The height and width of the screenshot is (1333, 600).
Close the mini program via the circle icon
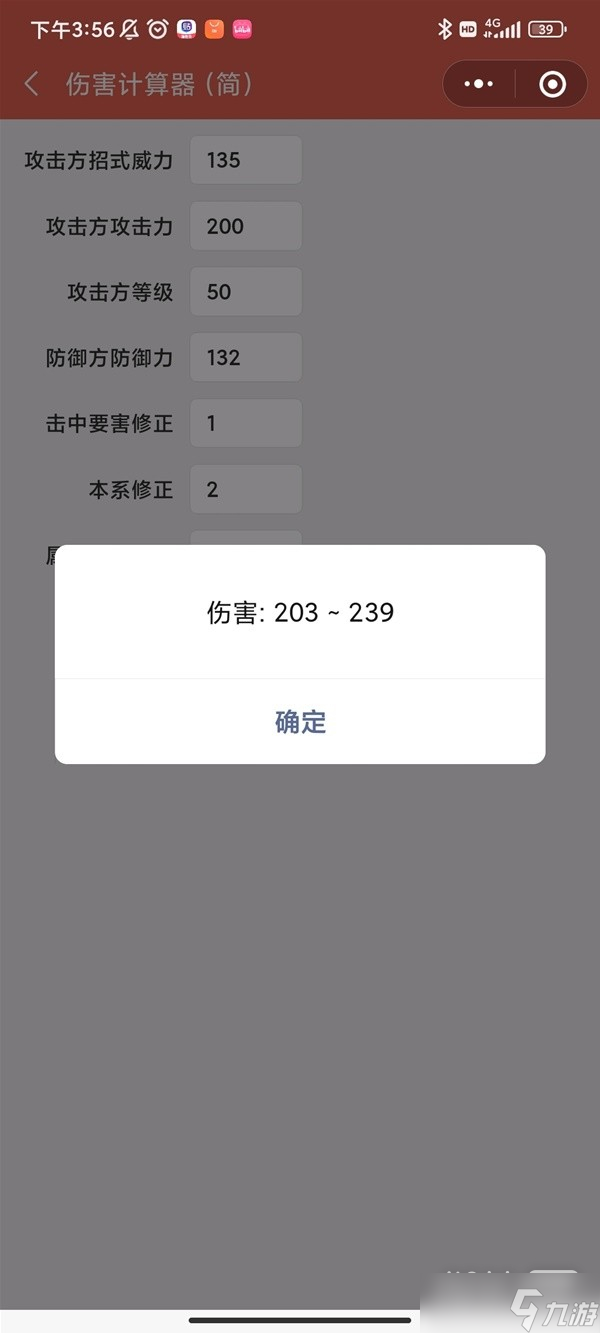tap(552, 84)
